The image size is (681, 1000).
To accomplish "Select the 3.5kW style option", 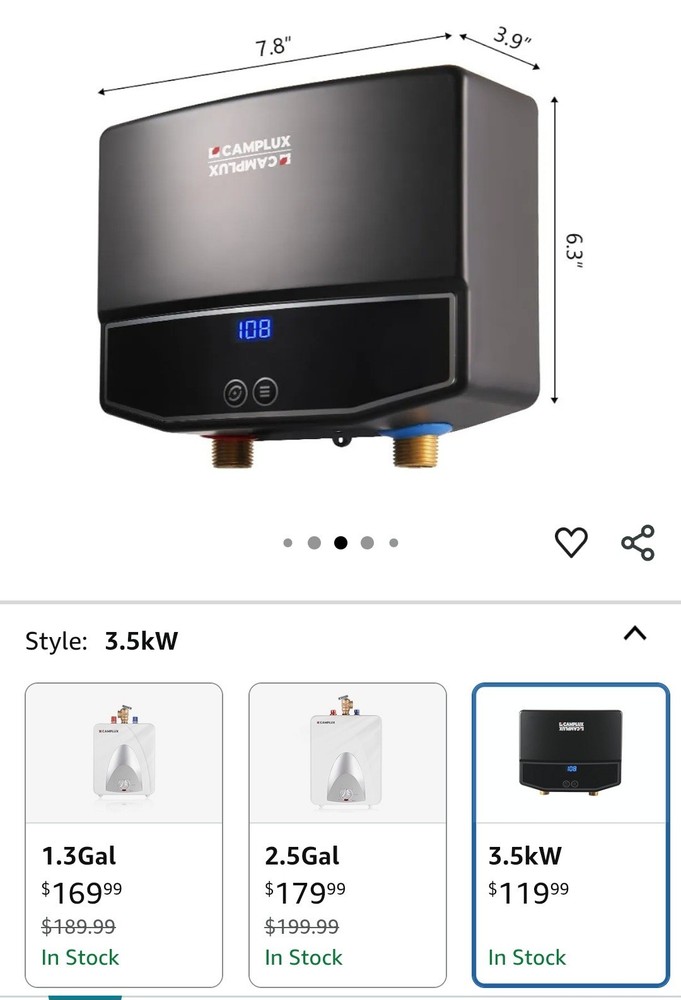I will [570, 834].
